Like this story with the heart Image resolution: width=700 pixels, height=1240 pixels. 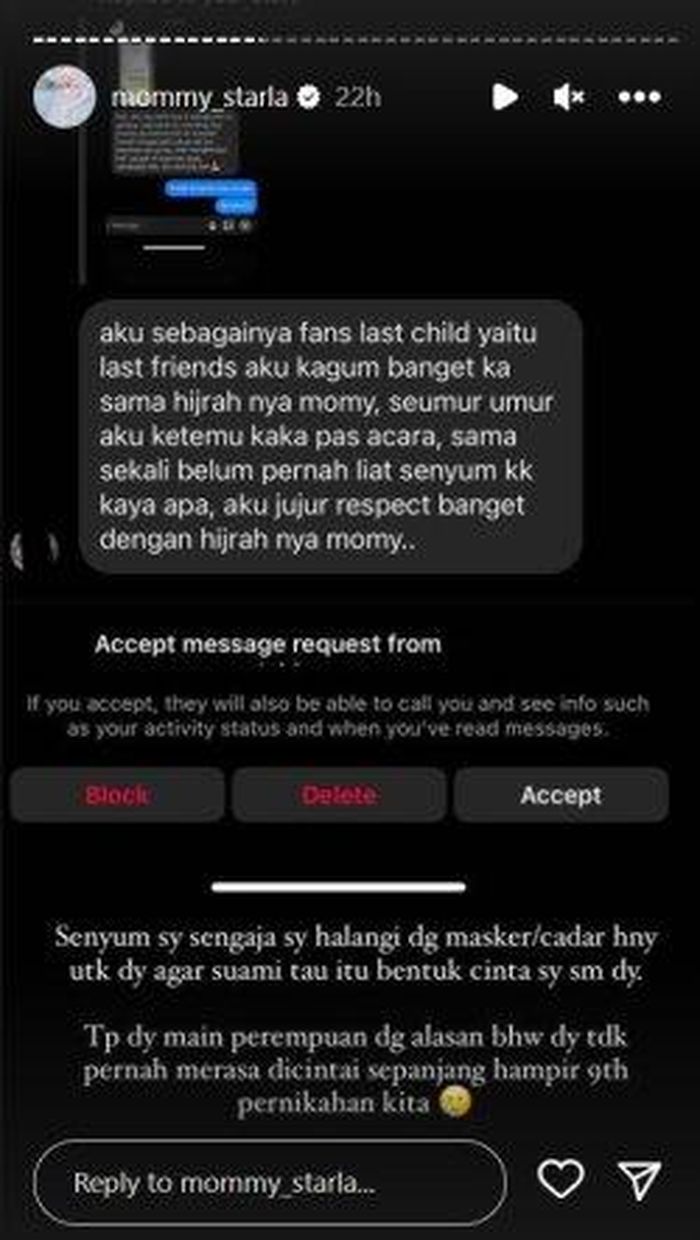pyautogui.click(x=560, y=1181)
